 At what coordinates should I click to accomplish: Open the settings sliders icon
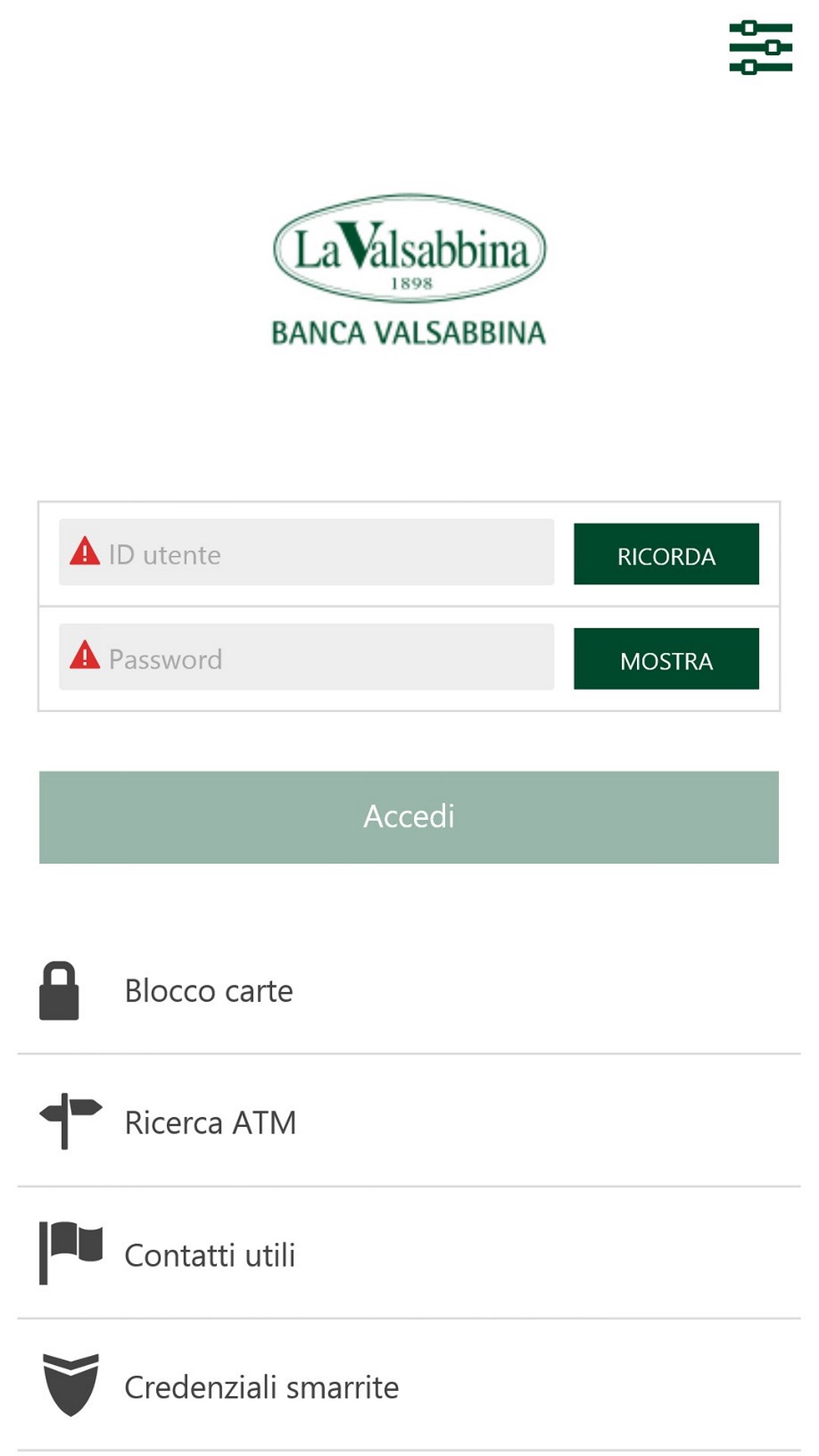coord(761,48)
